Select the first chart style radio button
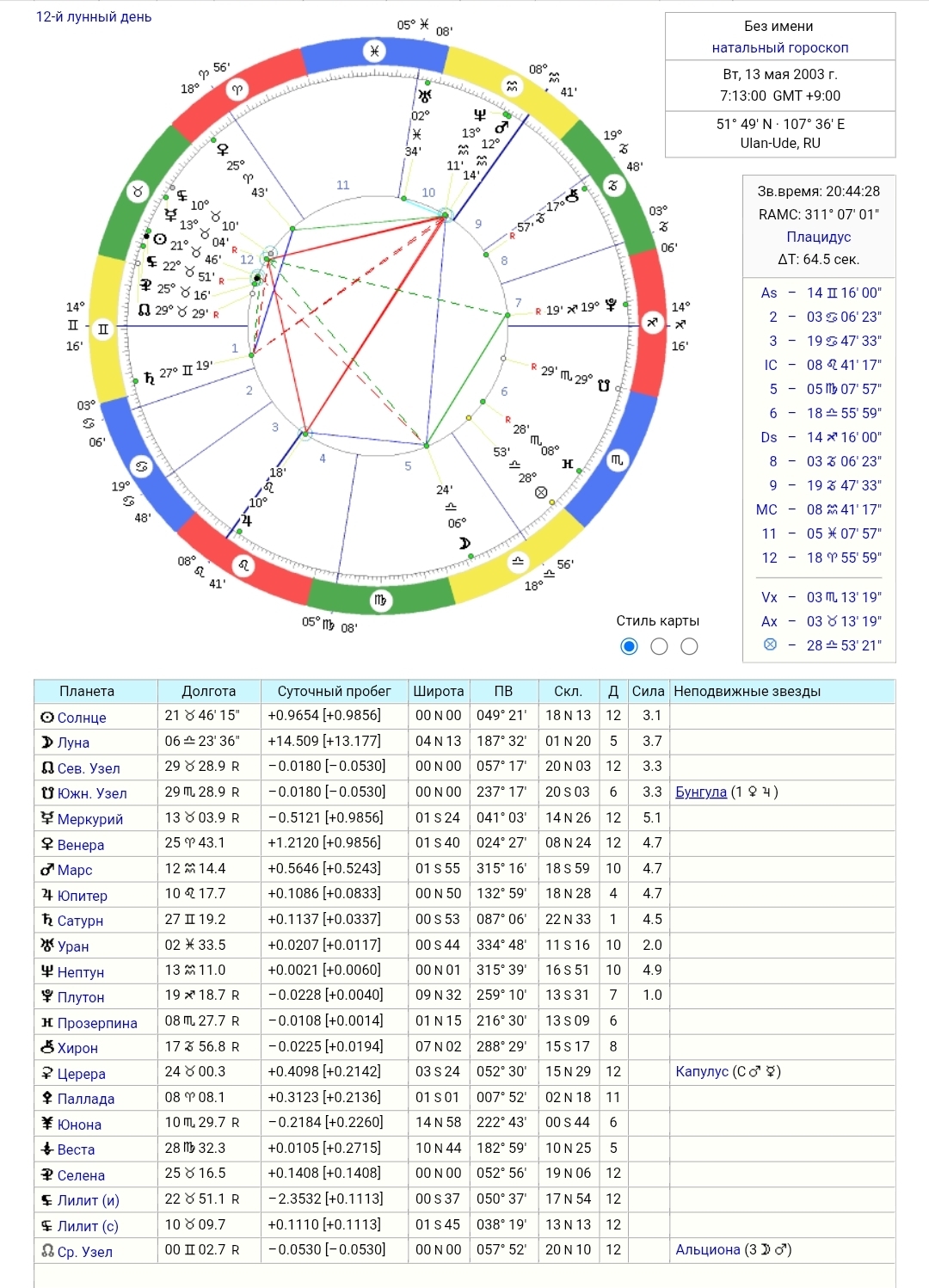This screenshot has height=1288, width=929. tap(630, 646)
